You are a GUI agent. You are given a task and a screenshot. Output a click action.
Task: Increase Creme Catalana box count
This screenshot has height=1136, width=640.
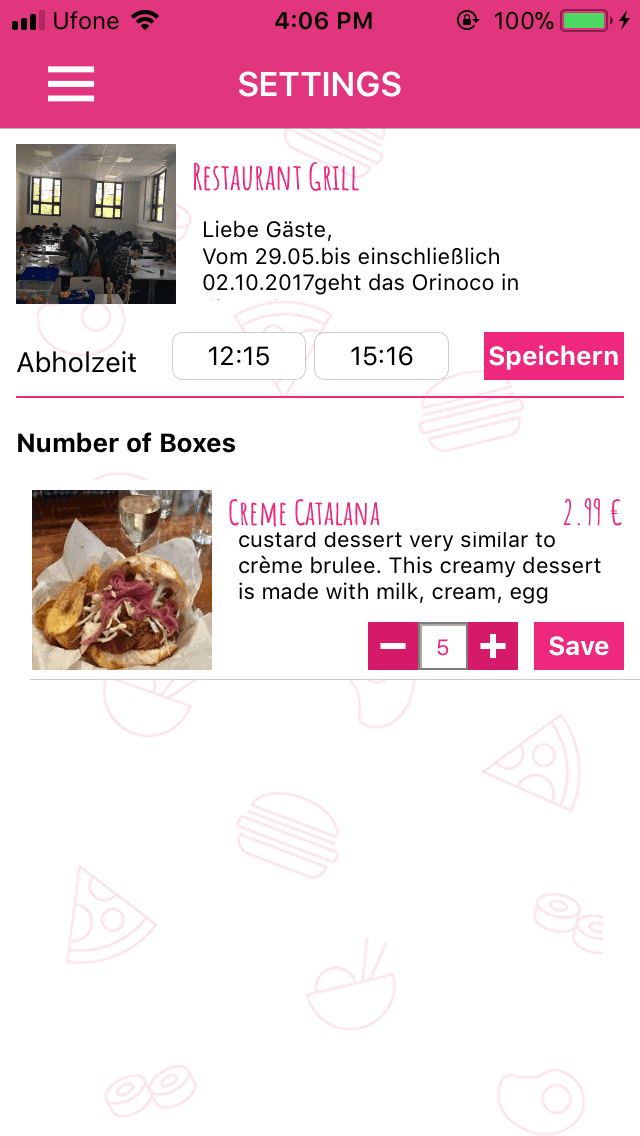click(493, 647)
